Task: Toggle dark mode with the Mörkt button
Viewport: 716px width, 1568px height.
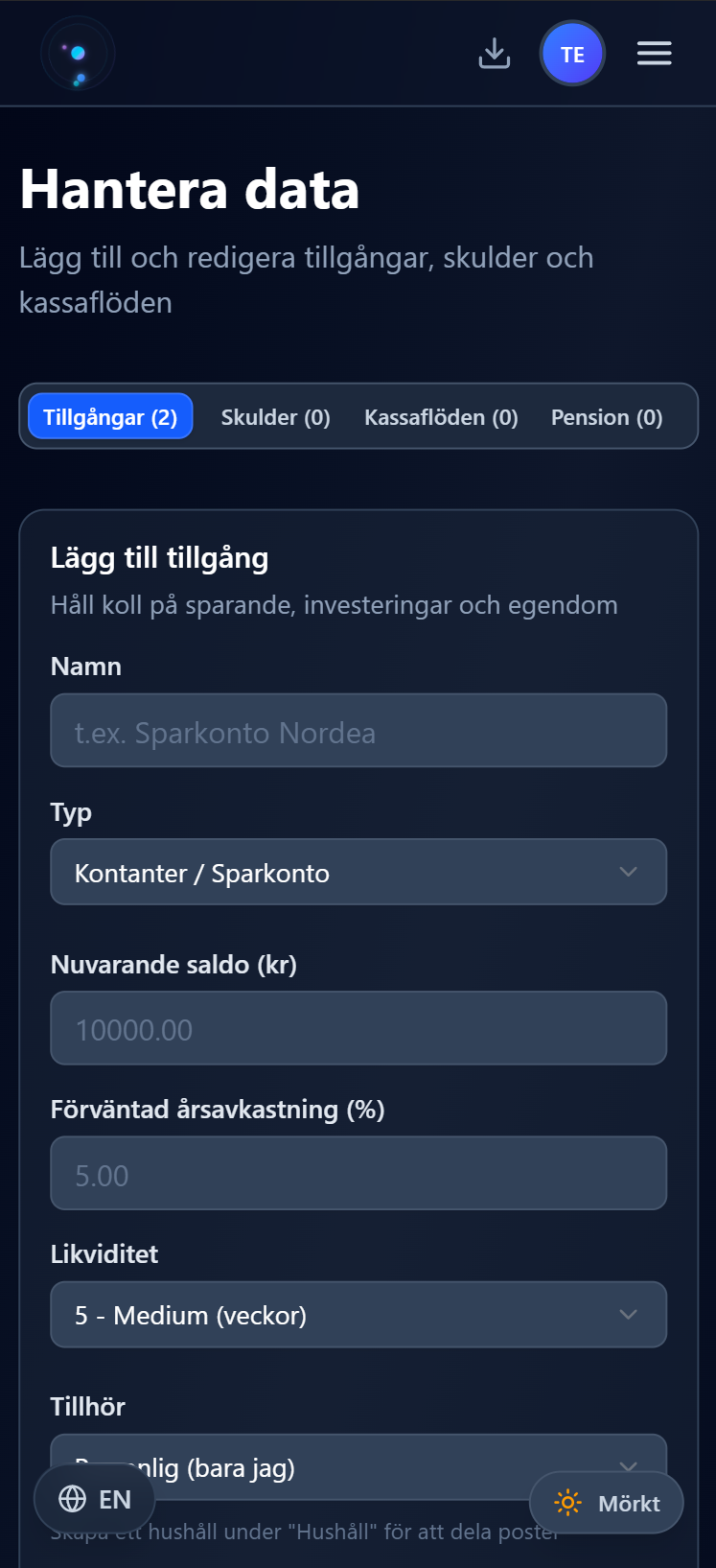Action: click(x=607, y=1502)
